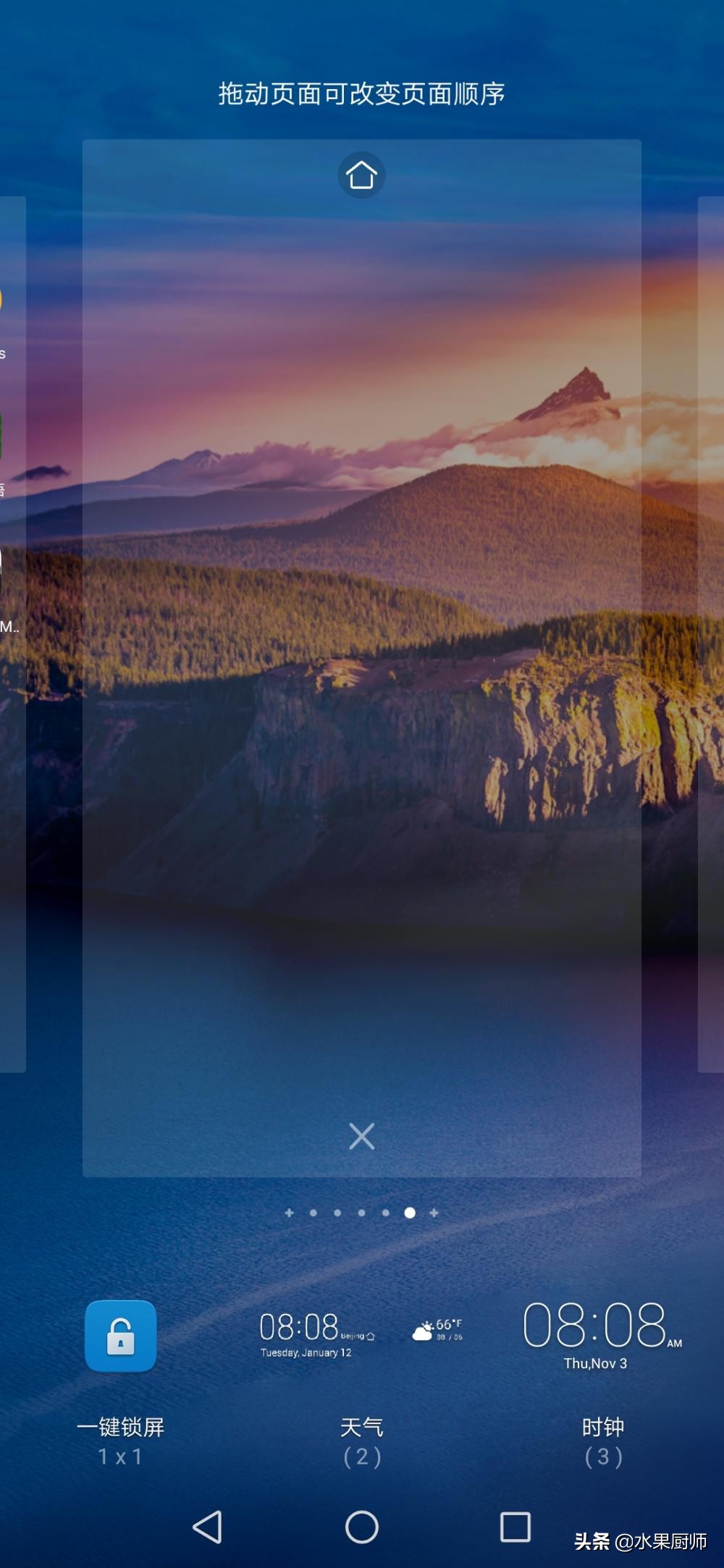724x1568 pixels.
Task: Go back with the navigation bar's back button
Action: coord(208,1527)
